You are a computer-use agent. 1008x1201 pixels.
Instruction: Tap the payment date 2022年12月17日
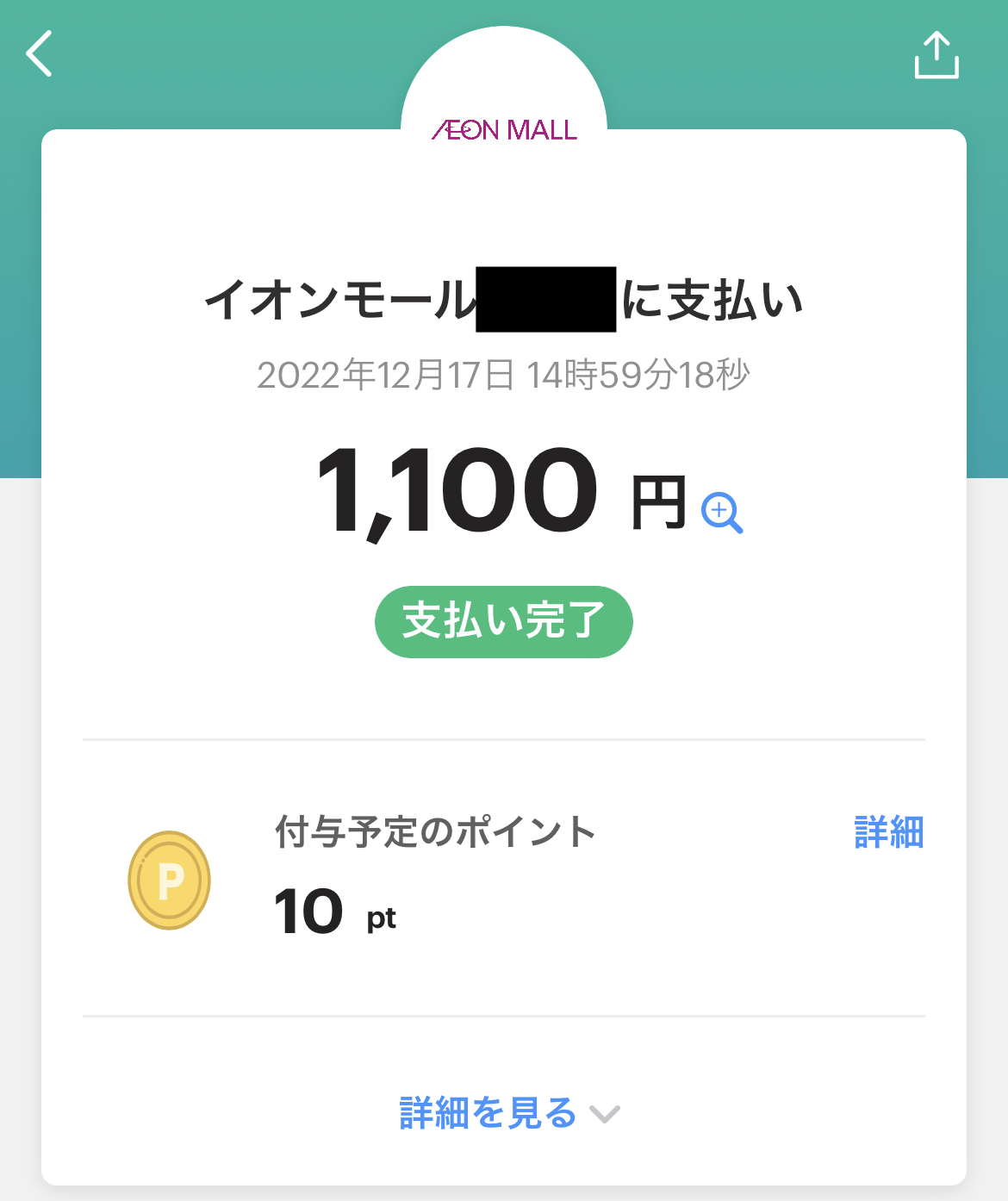383,376
